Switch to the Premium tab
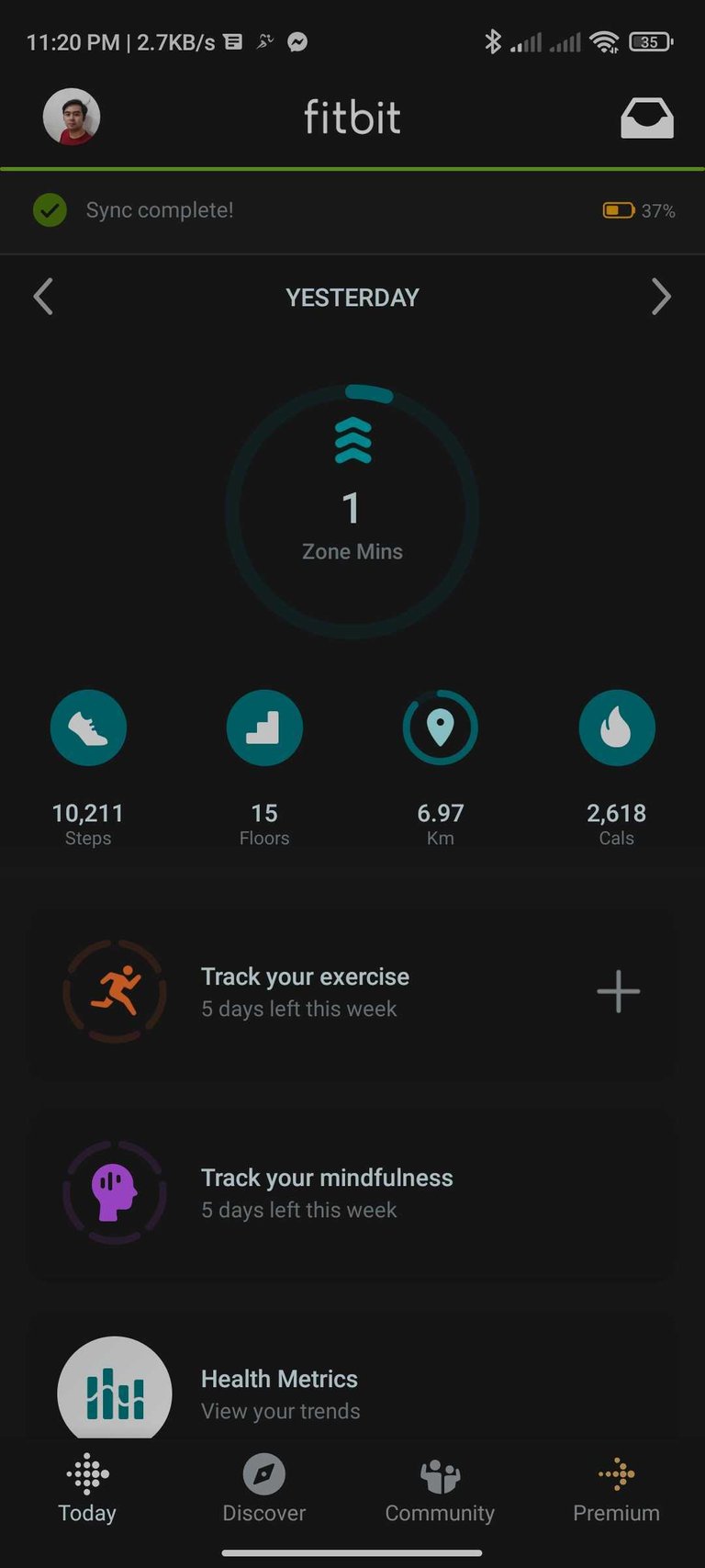The image size is (705, 1568). pyautogui.click(x=616, y=1490)
